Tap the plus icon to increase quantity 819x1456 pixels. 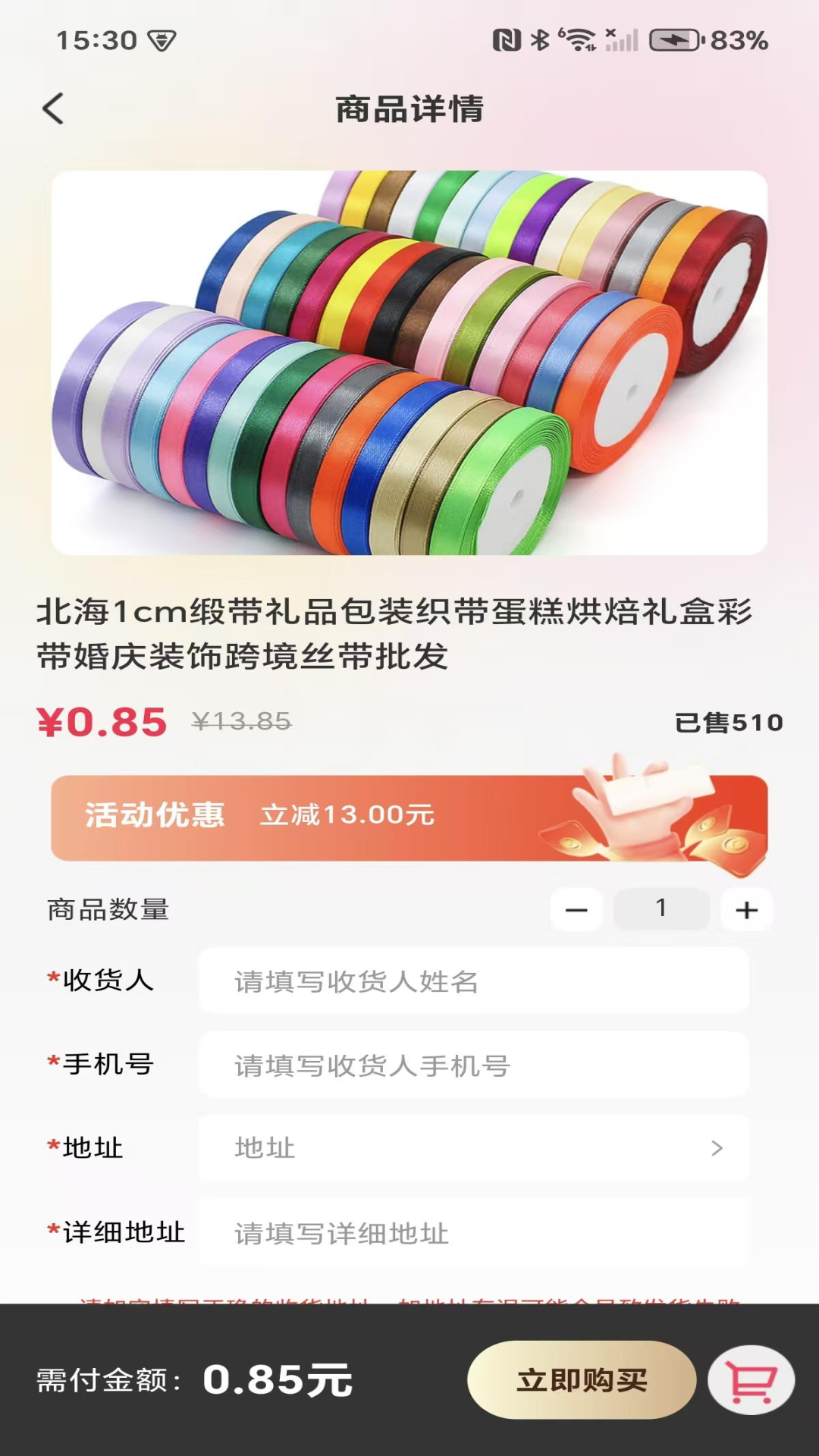click(746, 909)
